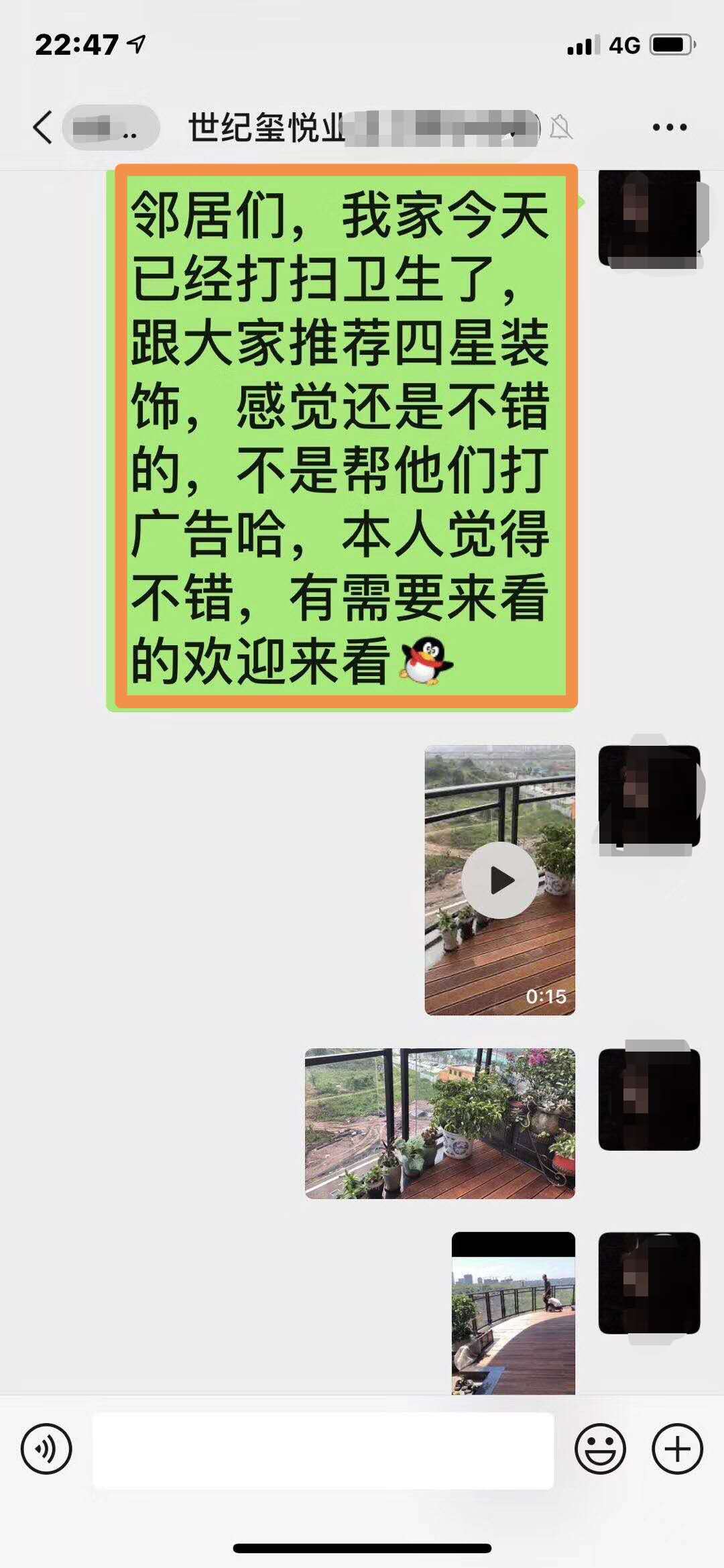
Task: Open the emoji sticker panel
Action: pos(600,1449)
